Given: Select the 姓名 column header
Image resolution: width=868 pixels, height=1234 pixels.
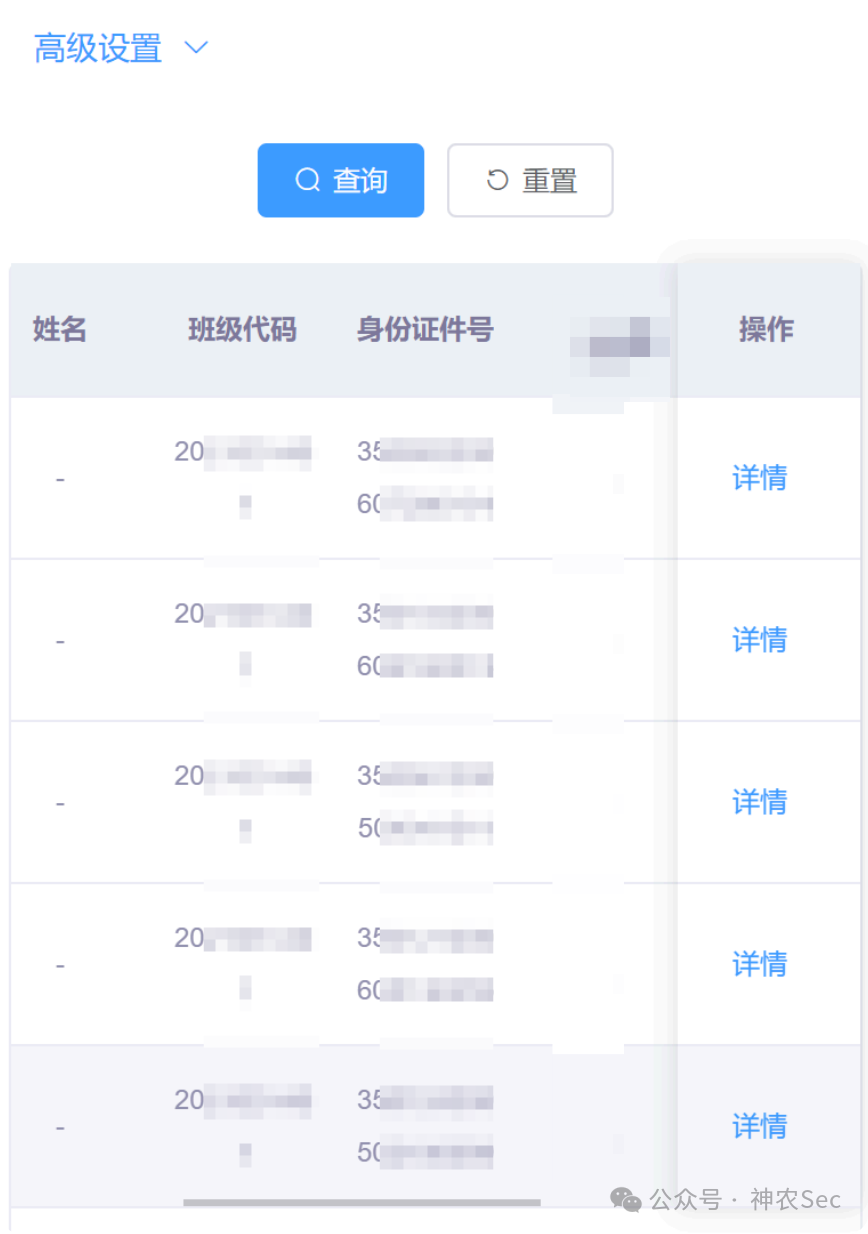Looking at the screenshot, I should pyautogui.click(x=58, y=330).
